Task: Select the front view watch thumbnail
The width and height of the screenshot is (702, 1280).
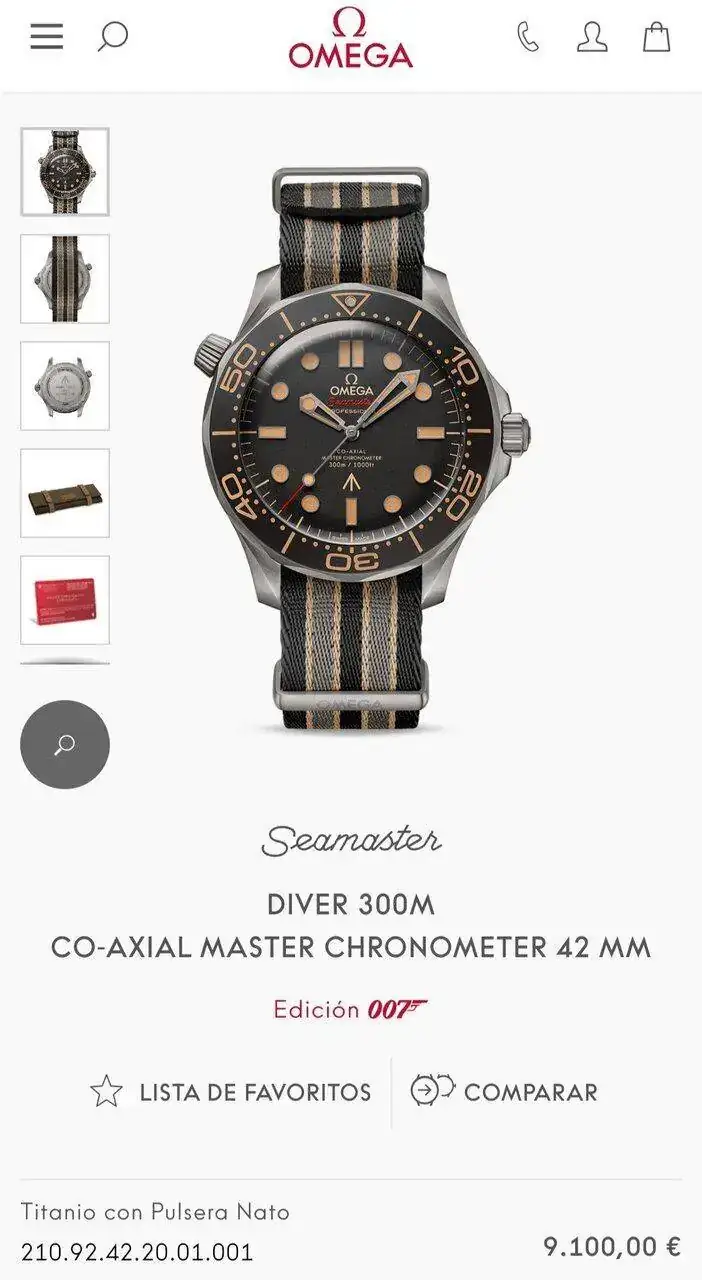Action: click(x=65, y=172)
